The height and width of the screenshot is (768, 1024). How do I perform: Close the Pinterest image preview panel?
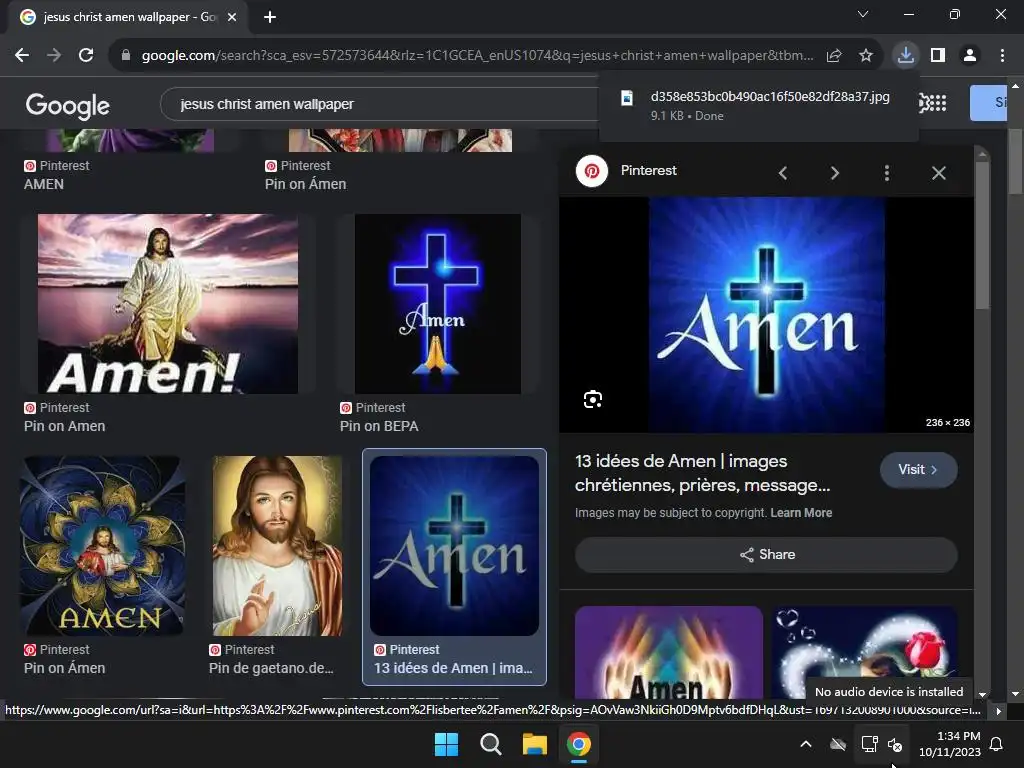point(938,173)
